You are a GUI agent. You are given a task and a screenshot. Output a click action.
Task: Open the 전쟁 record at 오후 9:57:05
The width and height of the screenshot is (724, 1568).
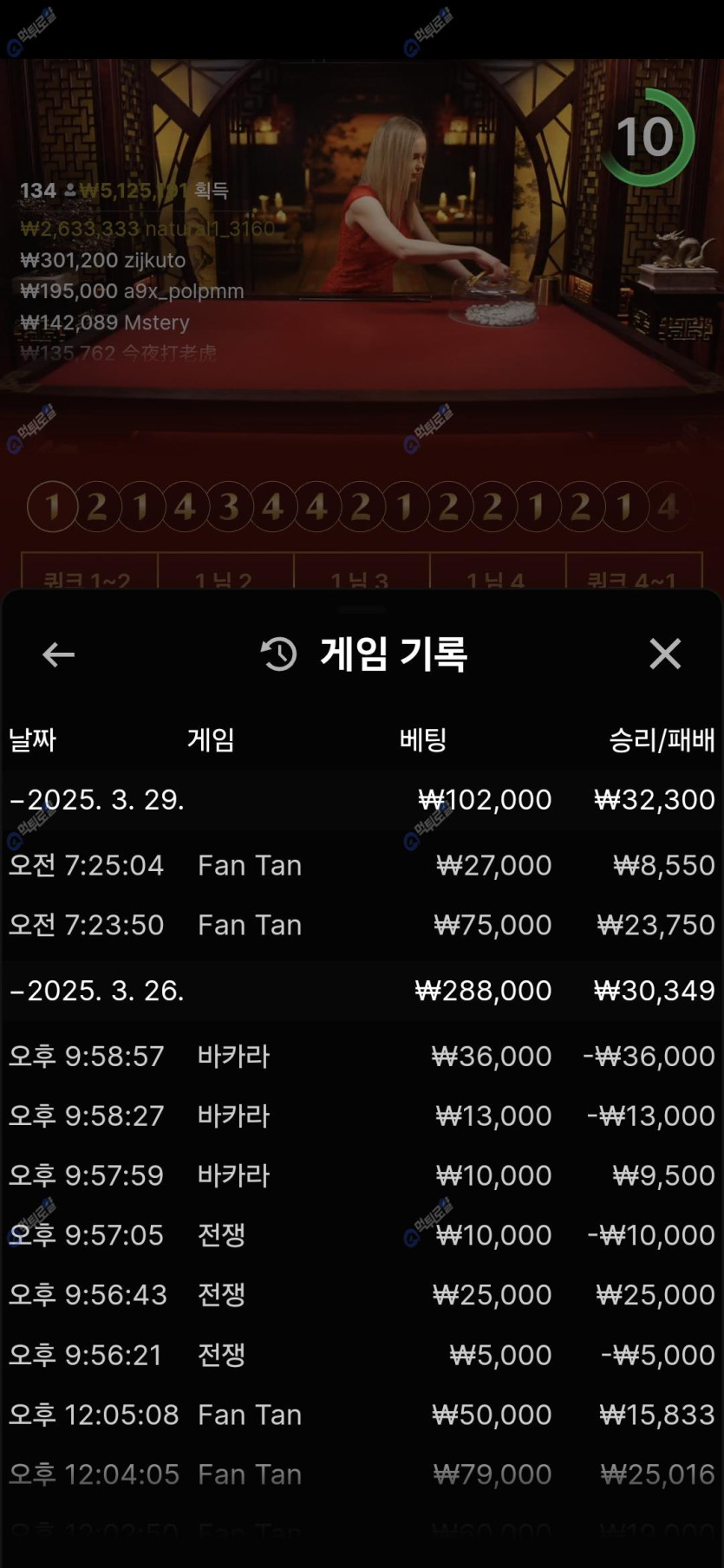(361, 1234)
